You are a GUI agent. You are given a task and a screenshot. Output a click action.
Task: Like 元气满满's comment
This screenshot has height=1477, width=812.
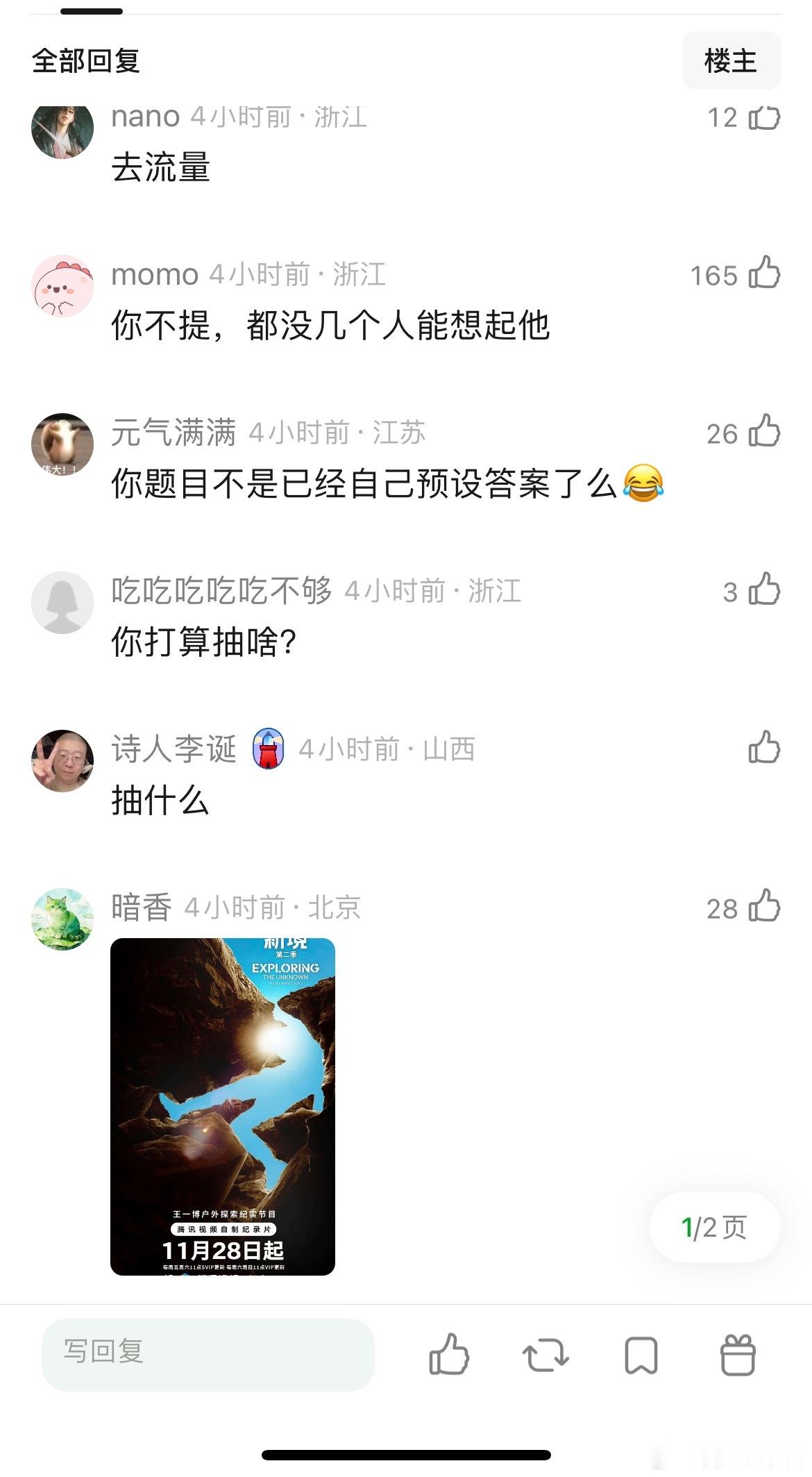(763, 433)
